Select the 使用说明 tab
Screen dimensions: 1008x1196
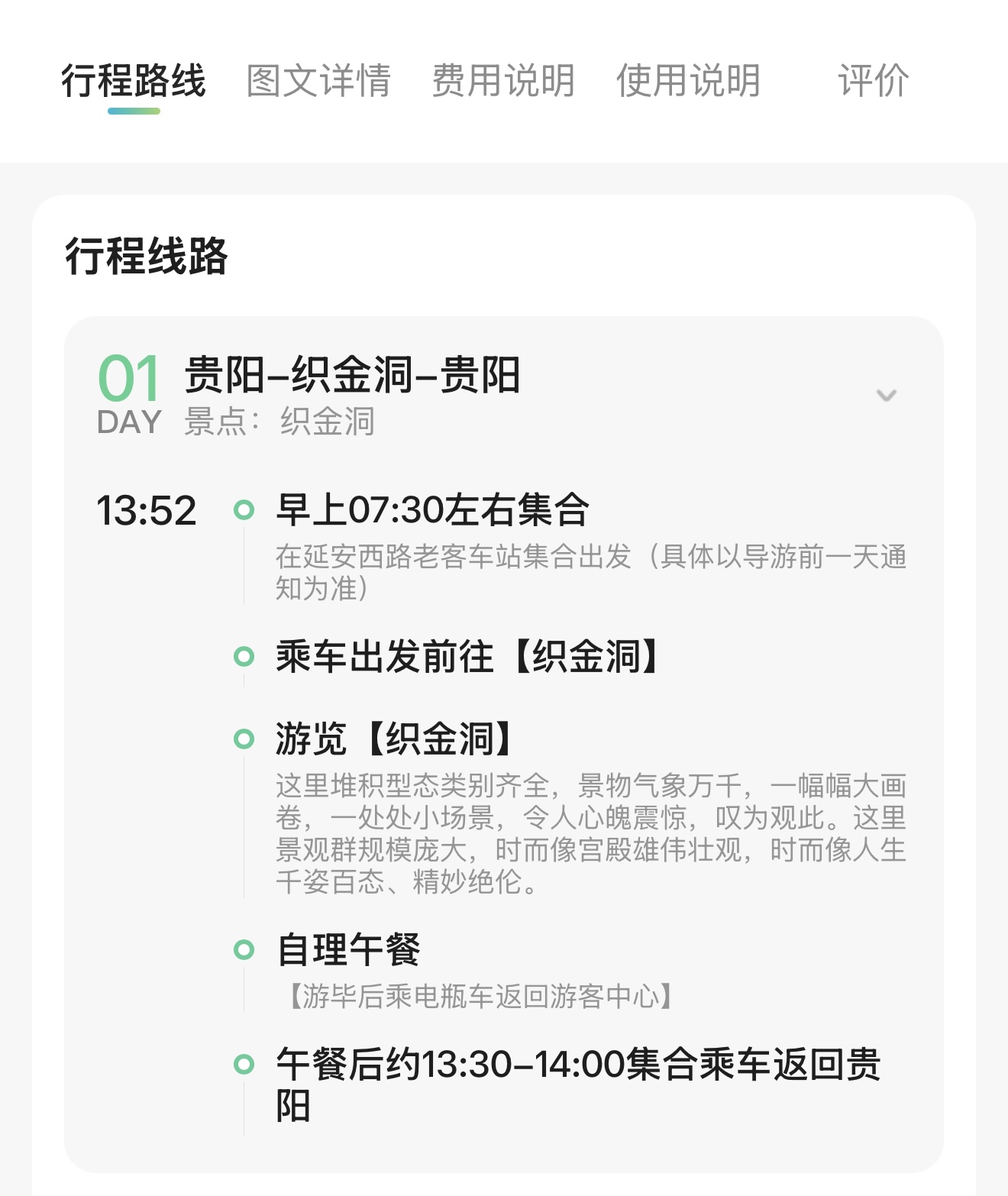pyautogui.click(x=688, y=80)
